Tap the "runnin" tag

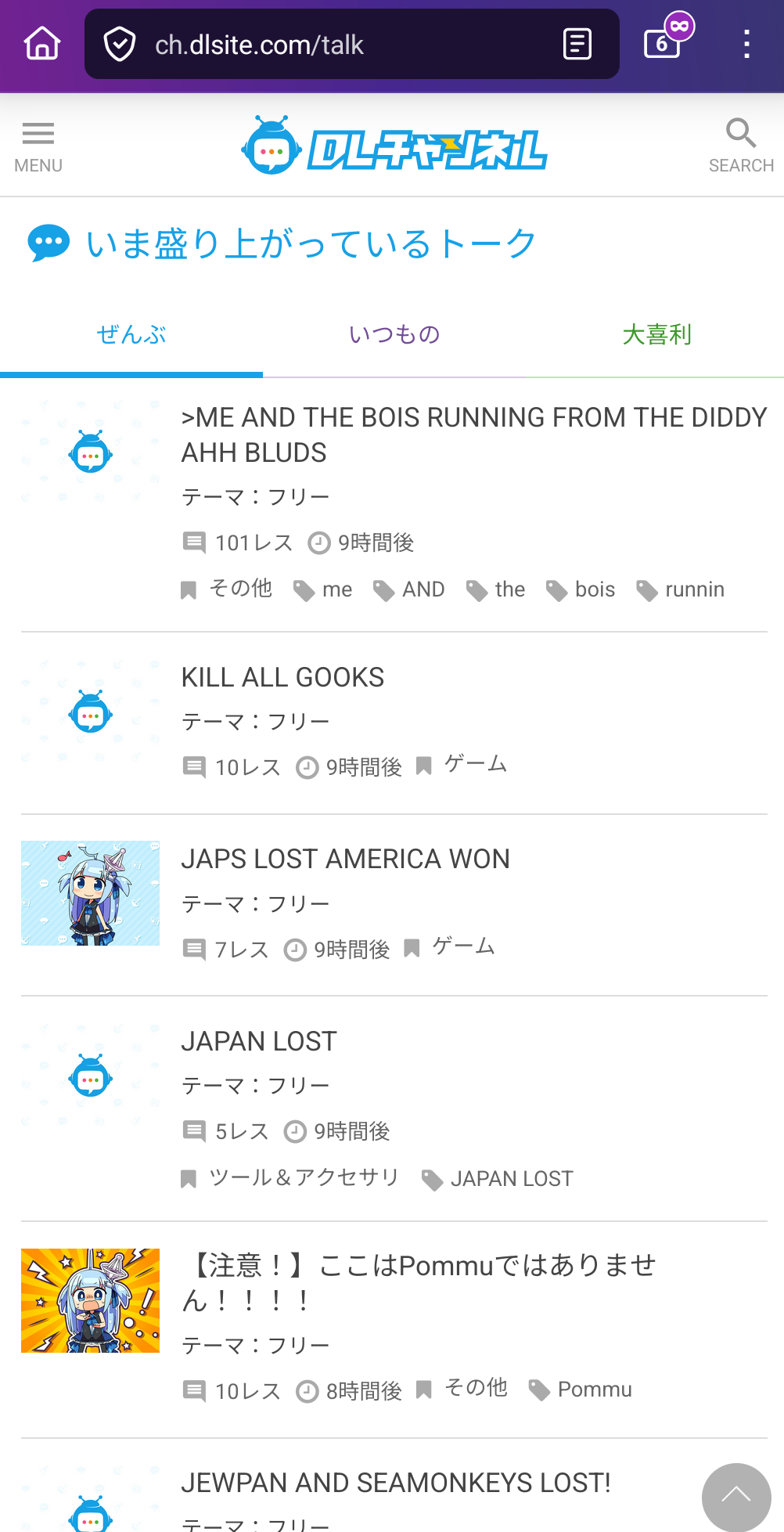click(x=693, y=589)
